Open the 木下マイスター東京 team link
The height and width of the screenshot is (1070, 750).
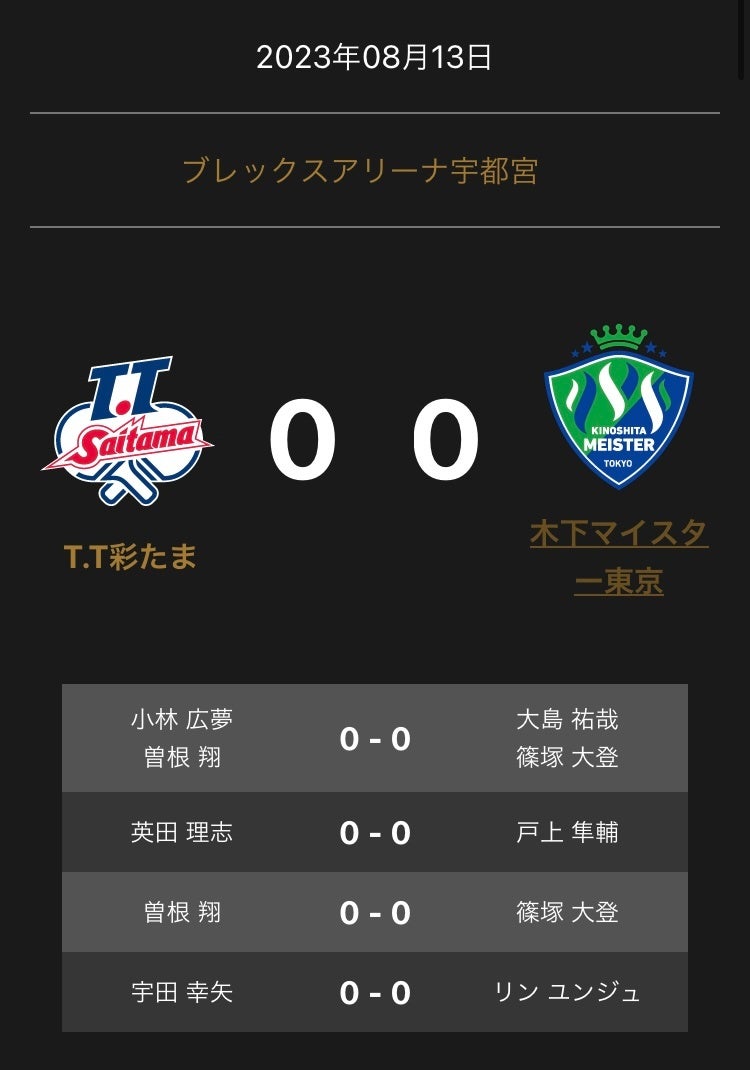[618, 557]
